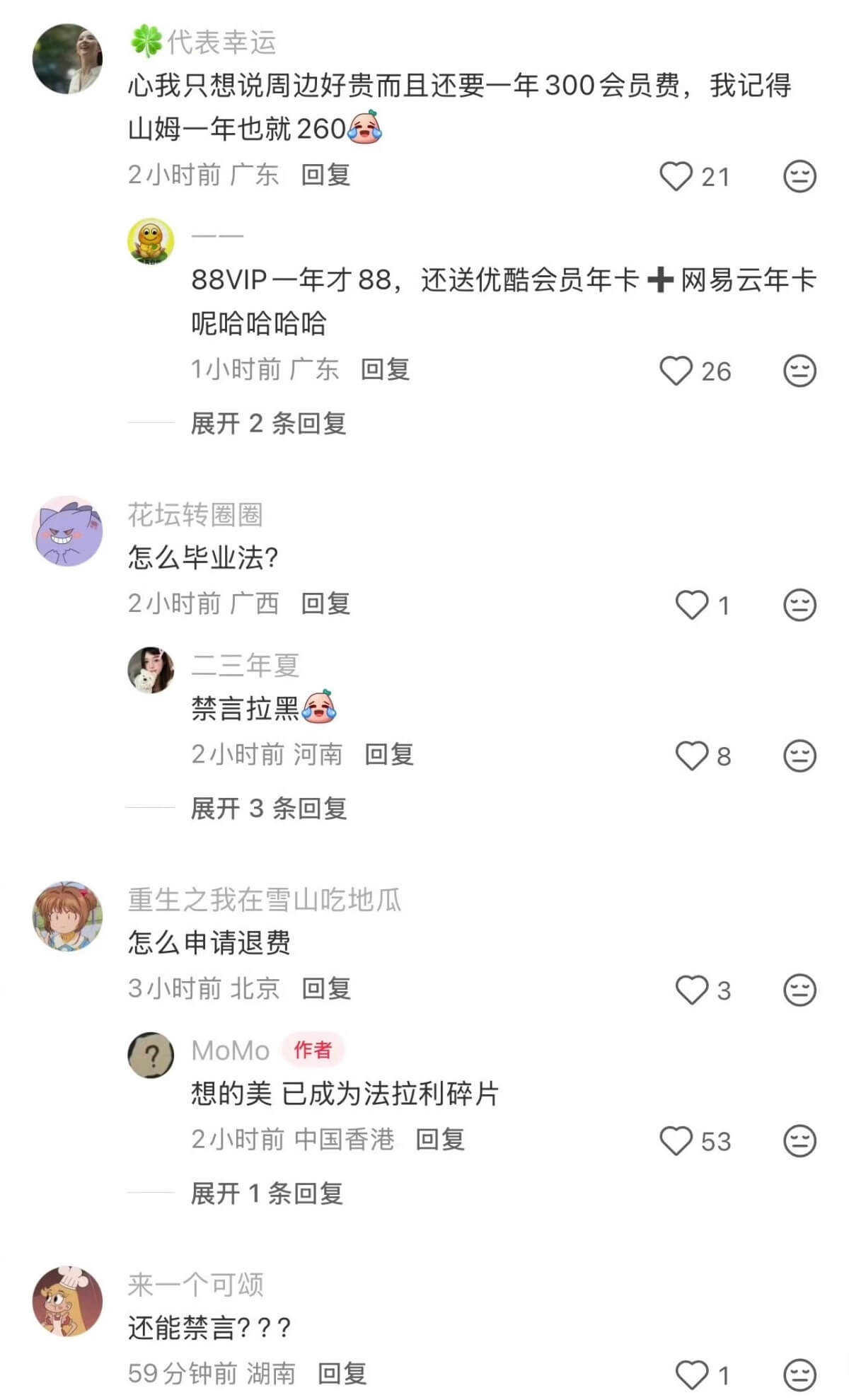Reply to 花坛转圈圈's comment
Screen dimensions: 849x1400
coord(325,603)
